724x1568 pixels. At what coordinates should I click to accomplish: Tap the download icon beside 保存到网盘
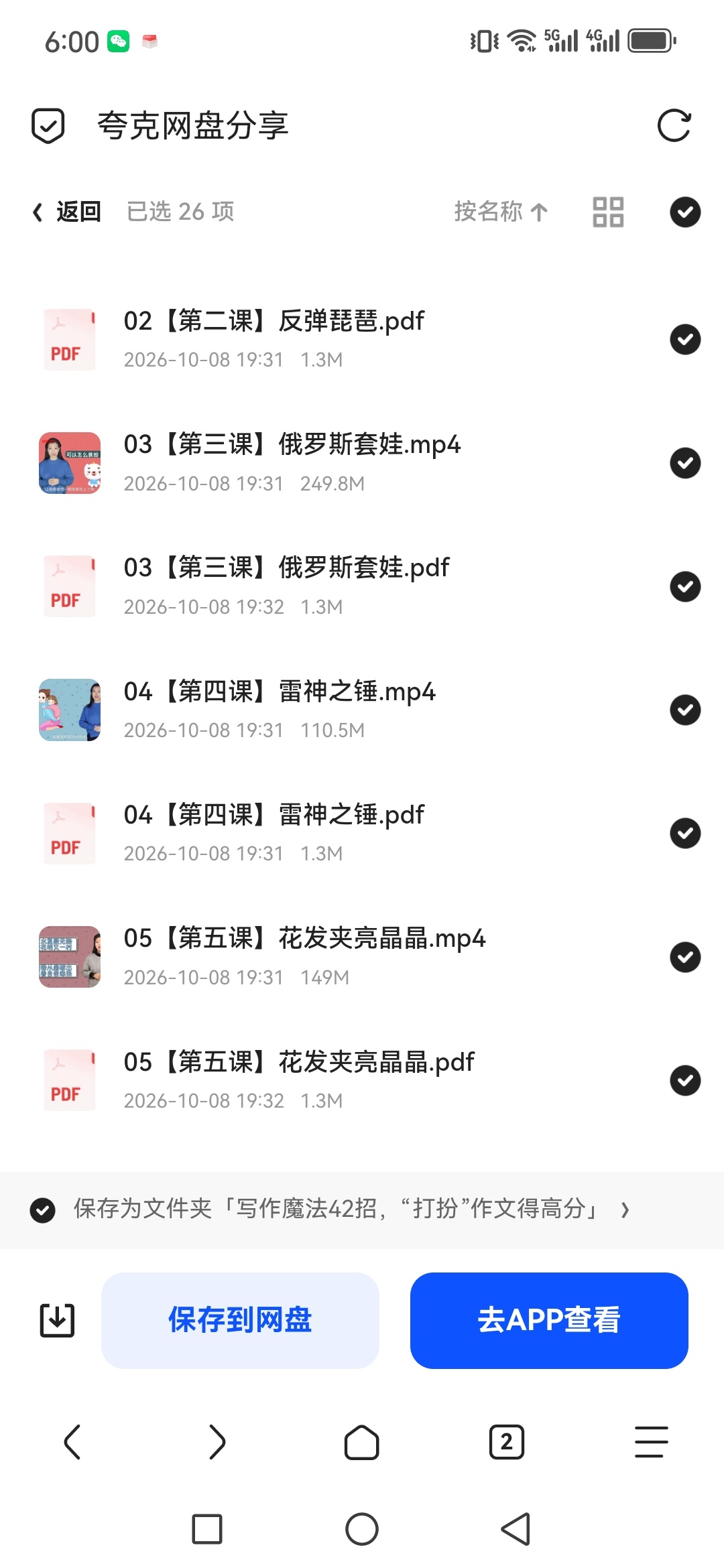57,1320
